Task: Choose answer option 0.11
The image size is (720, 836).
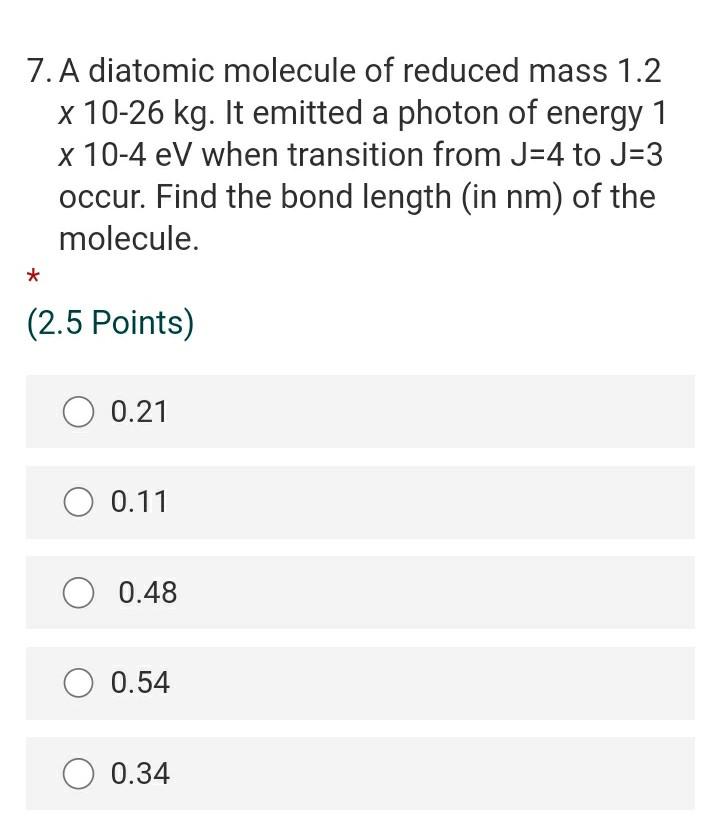Action: 140,501
